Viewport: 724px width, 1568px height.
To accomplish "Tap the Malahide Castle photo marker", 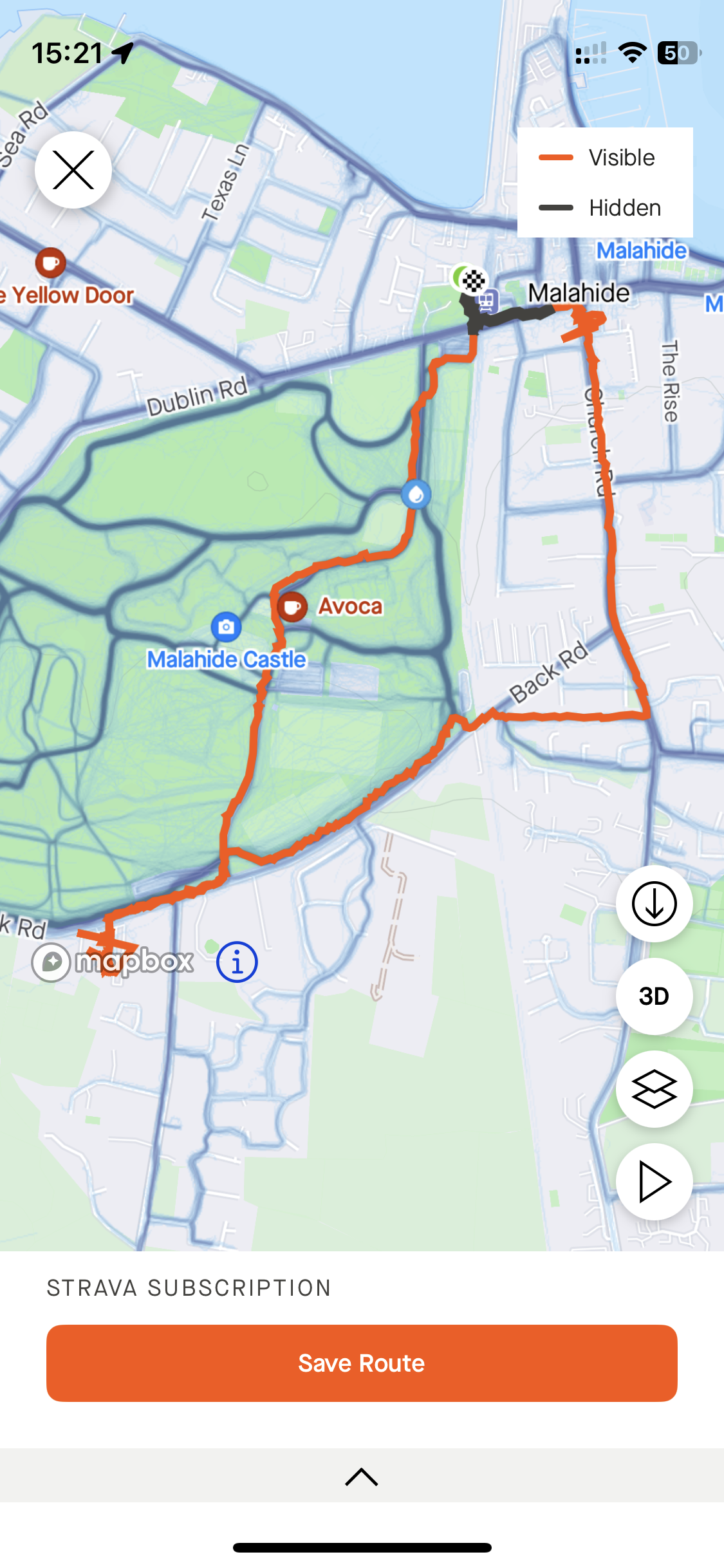I will coord(227,626).
